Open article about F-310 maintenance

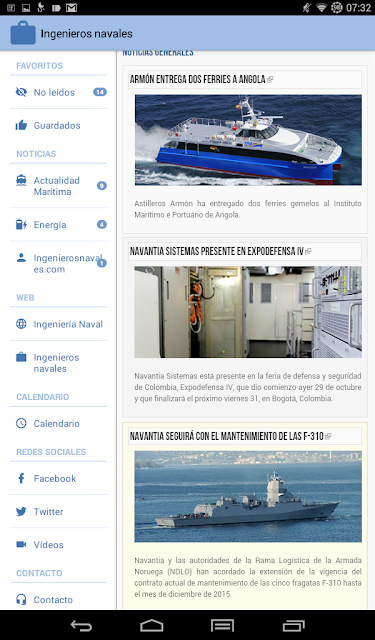pos(226,436)
